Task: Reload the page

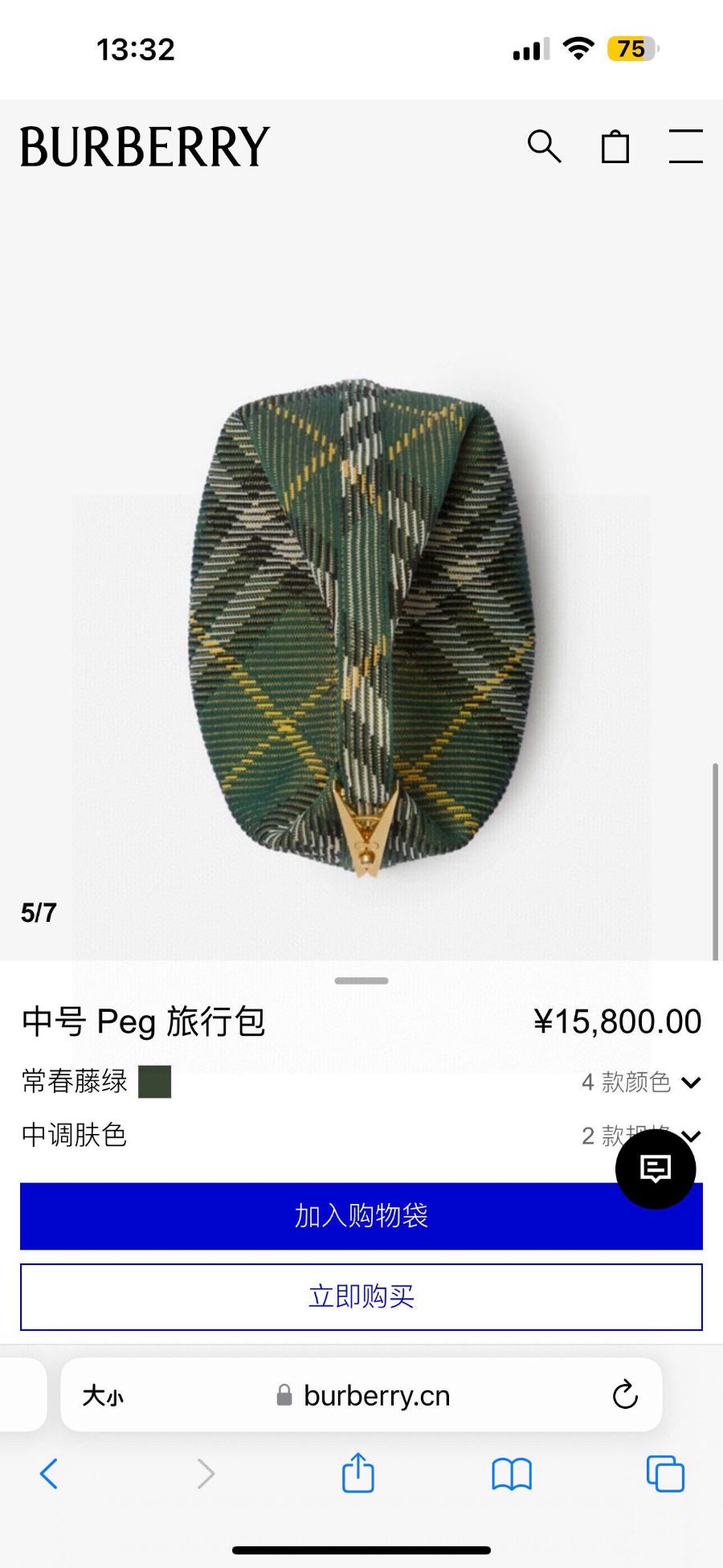Action: tap(625, 1395)
